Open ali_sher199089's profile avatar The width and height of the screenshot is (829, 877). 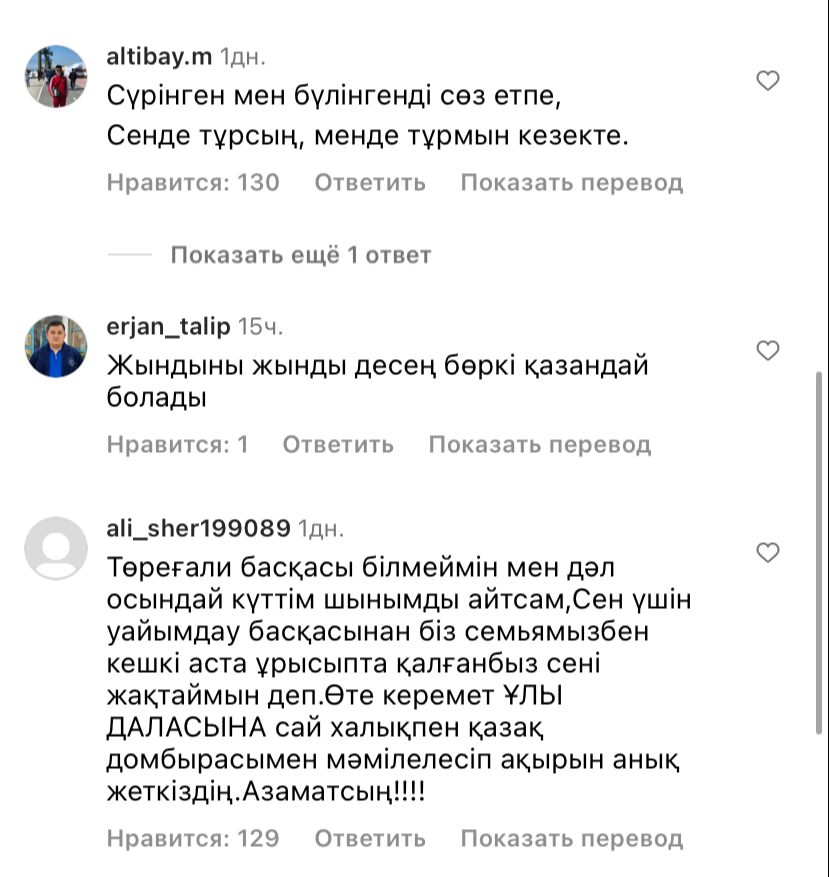[x=55, y=548]
